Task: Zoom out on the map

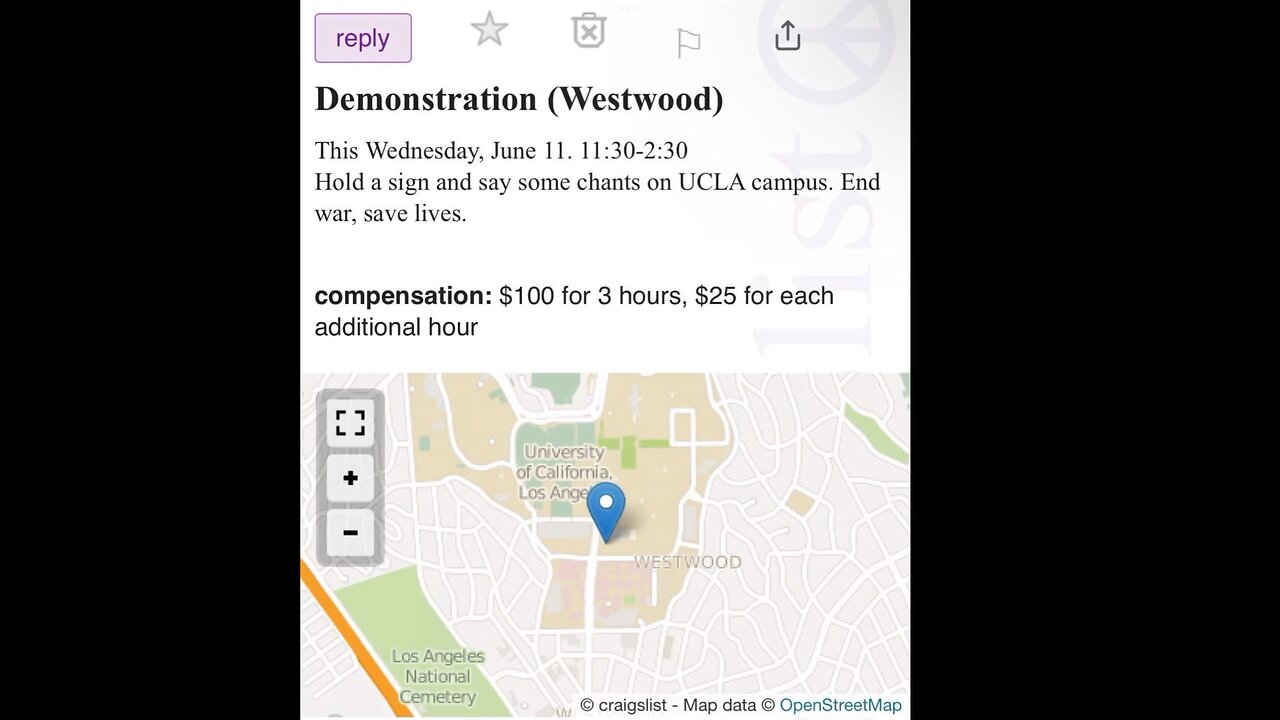Action: coord(350,532)
